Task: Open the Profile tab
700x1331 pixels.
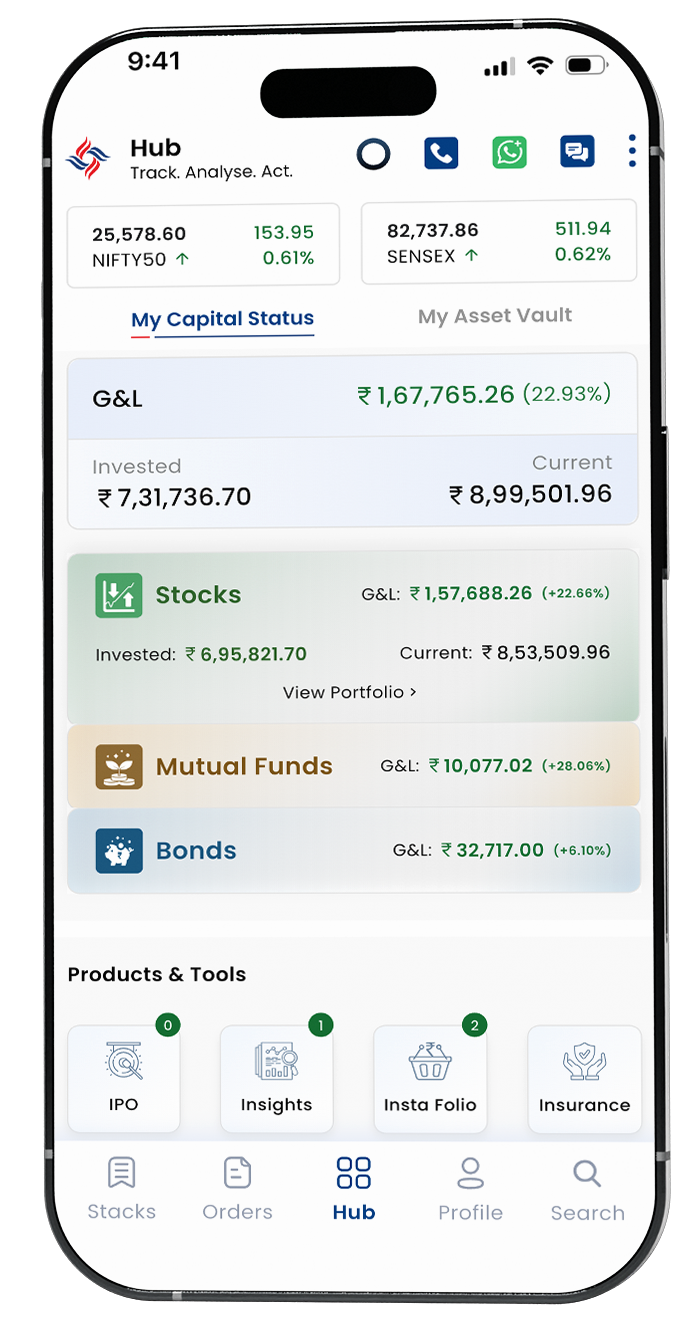Action: (470, 1189)
